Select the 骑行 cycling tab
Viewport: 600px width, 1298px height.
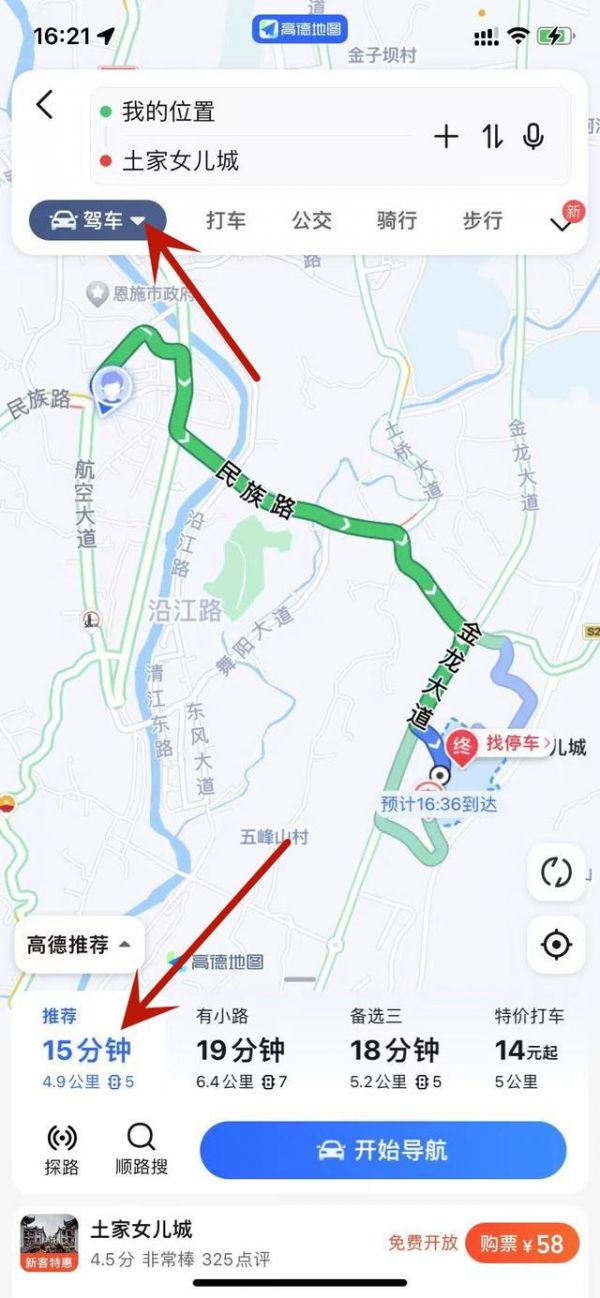coord(397,220)
